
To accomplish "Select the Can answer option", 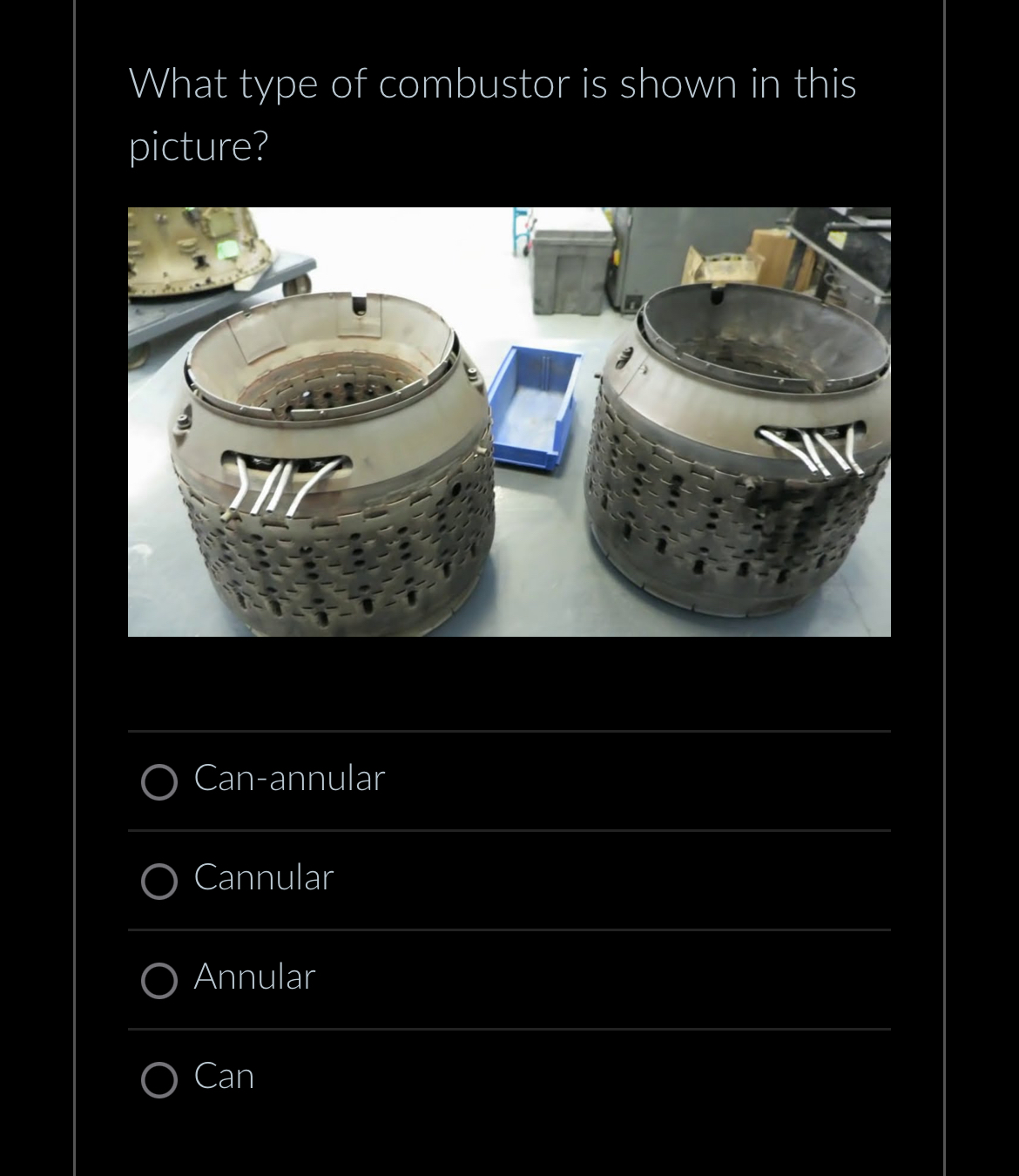I will pyautogui.click(x=159, y=1080).
